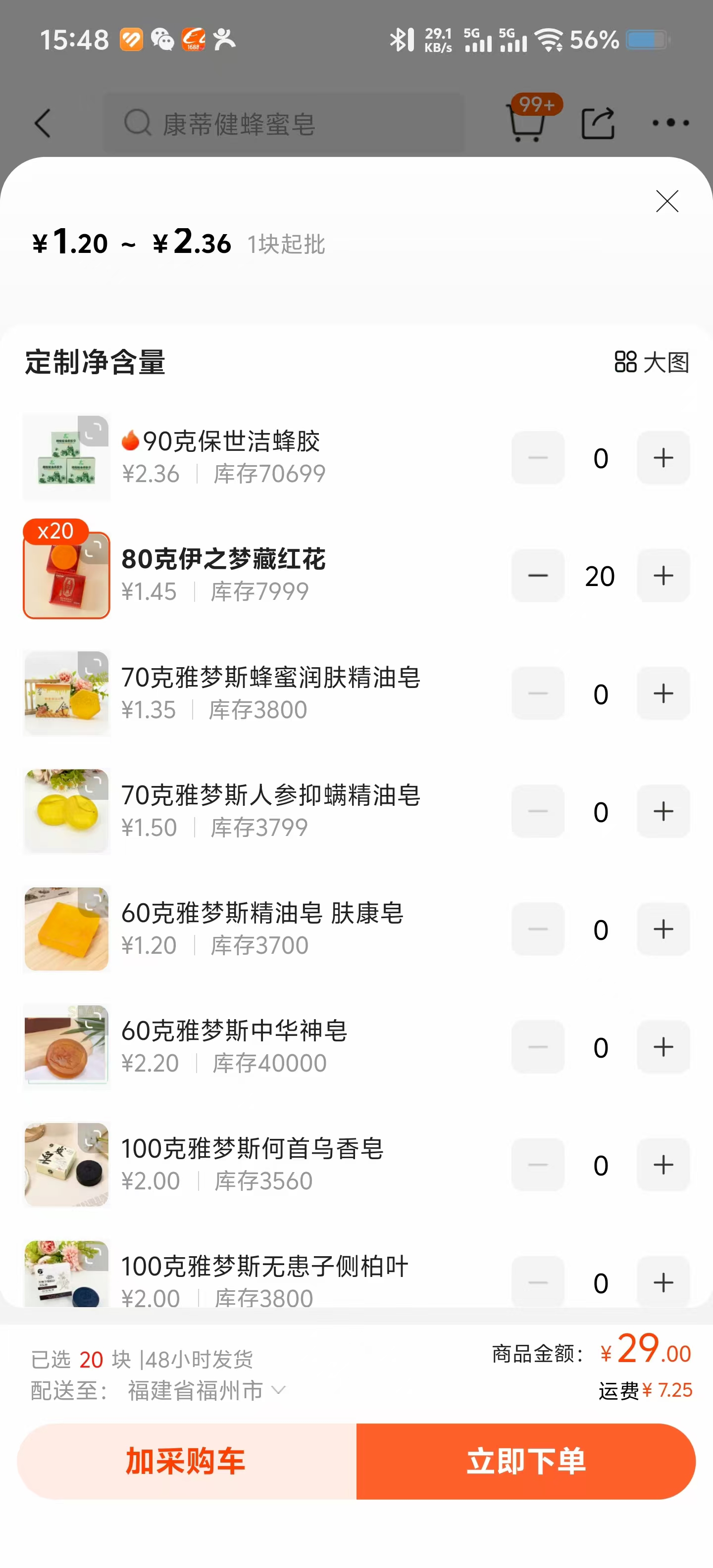
Task: Open the 90克保世洁蜂胶 product picture
Action: coord(66,458)
